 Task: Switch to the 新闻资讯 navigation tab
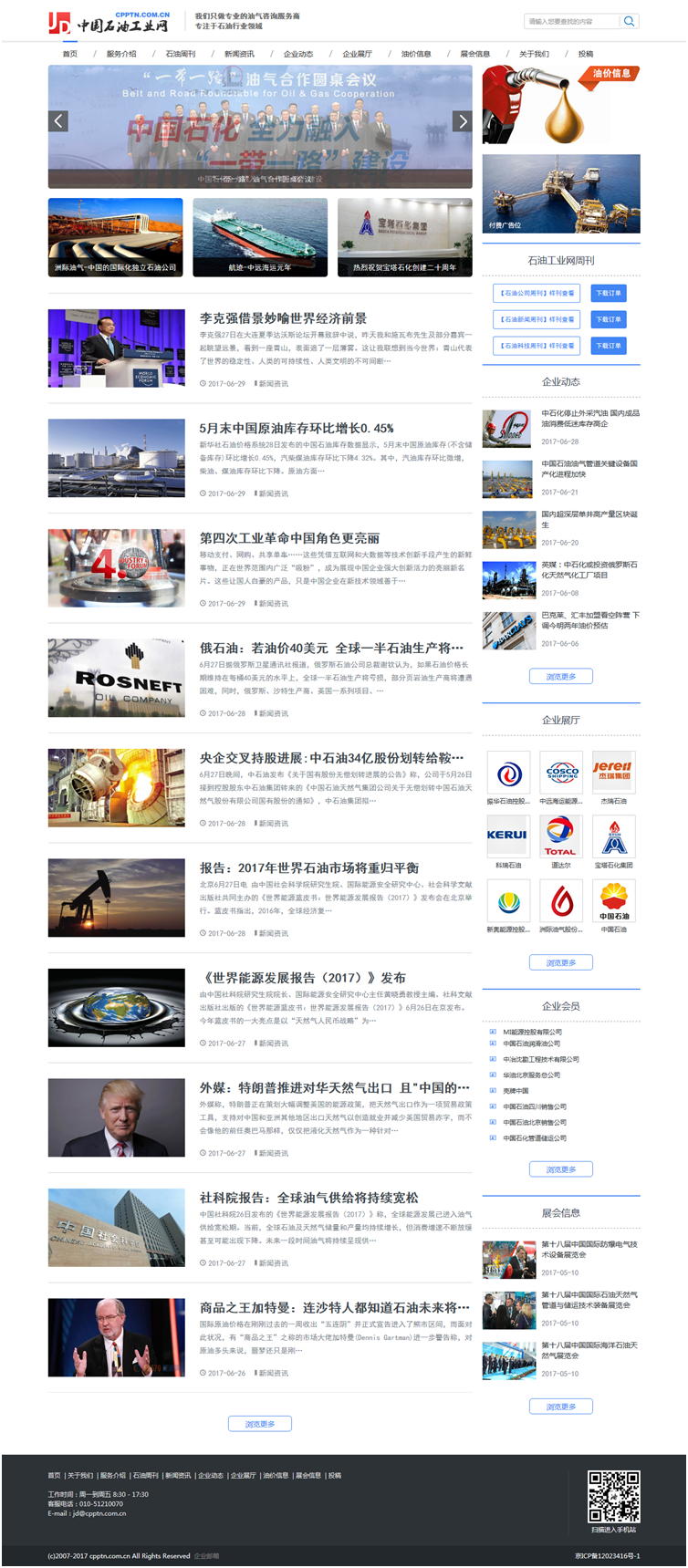[x=239, y=54]
